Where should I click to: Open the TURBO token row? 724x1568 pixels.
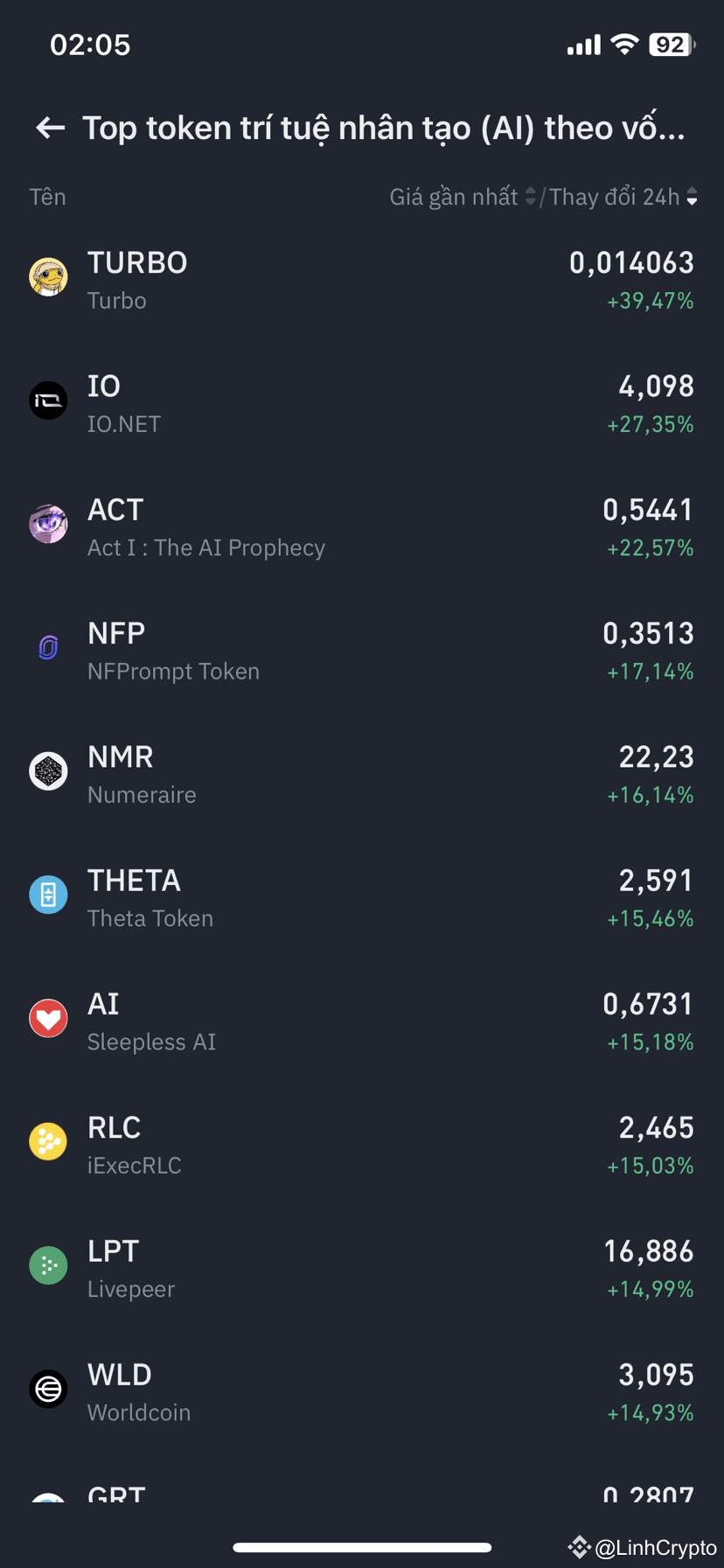pos(362,280)
